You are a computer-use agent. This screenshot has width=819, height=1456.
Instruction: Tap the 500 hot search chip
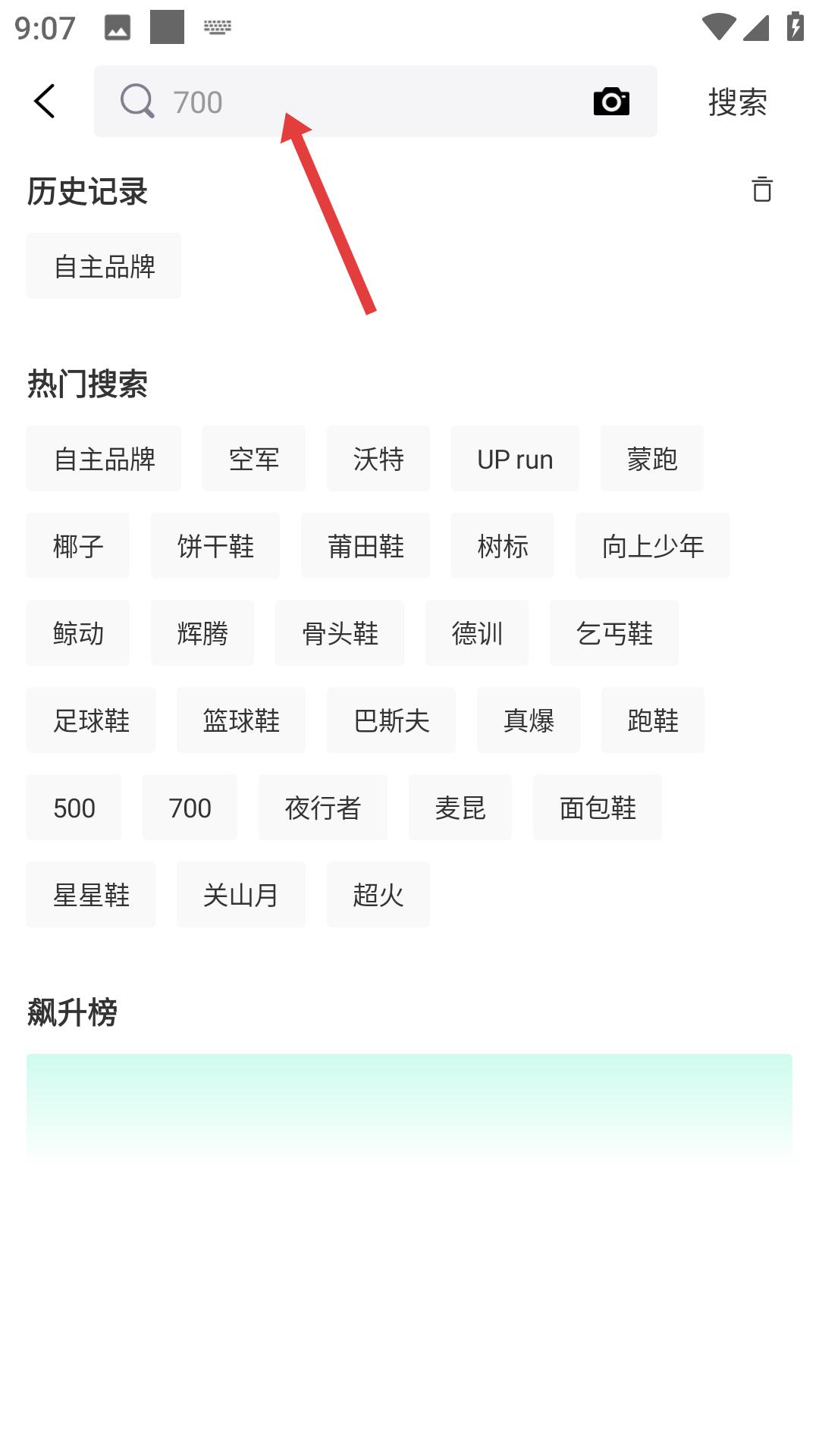(x=74, y=808)
